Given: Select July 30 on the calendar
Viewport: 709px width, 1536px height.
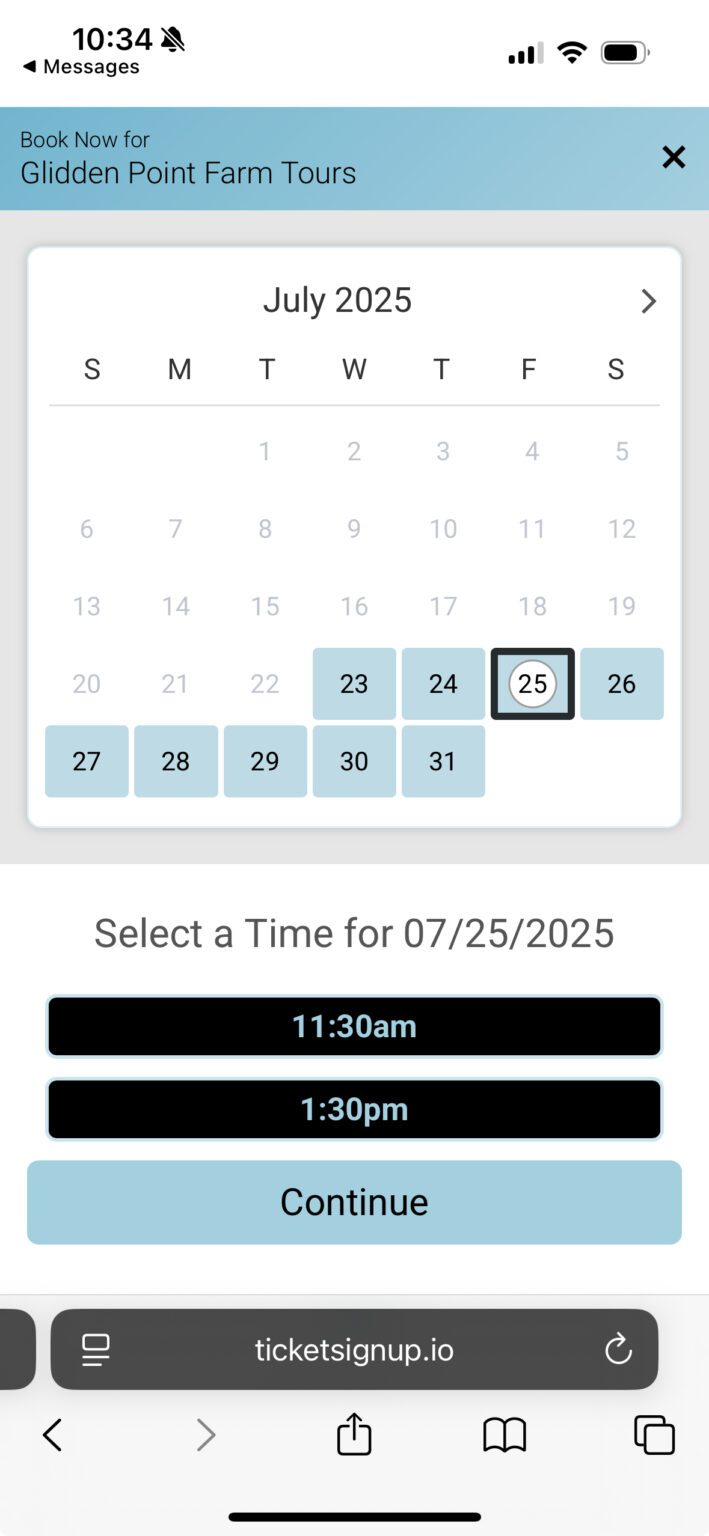Looking at the screenshot, I should pos(354,761).
